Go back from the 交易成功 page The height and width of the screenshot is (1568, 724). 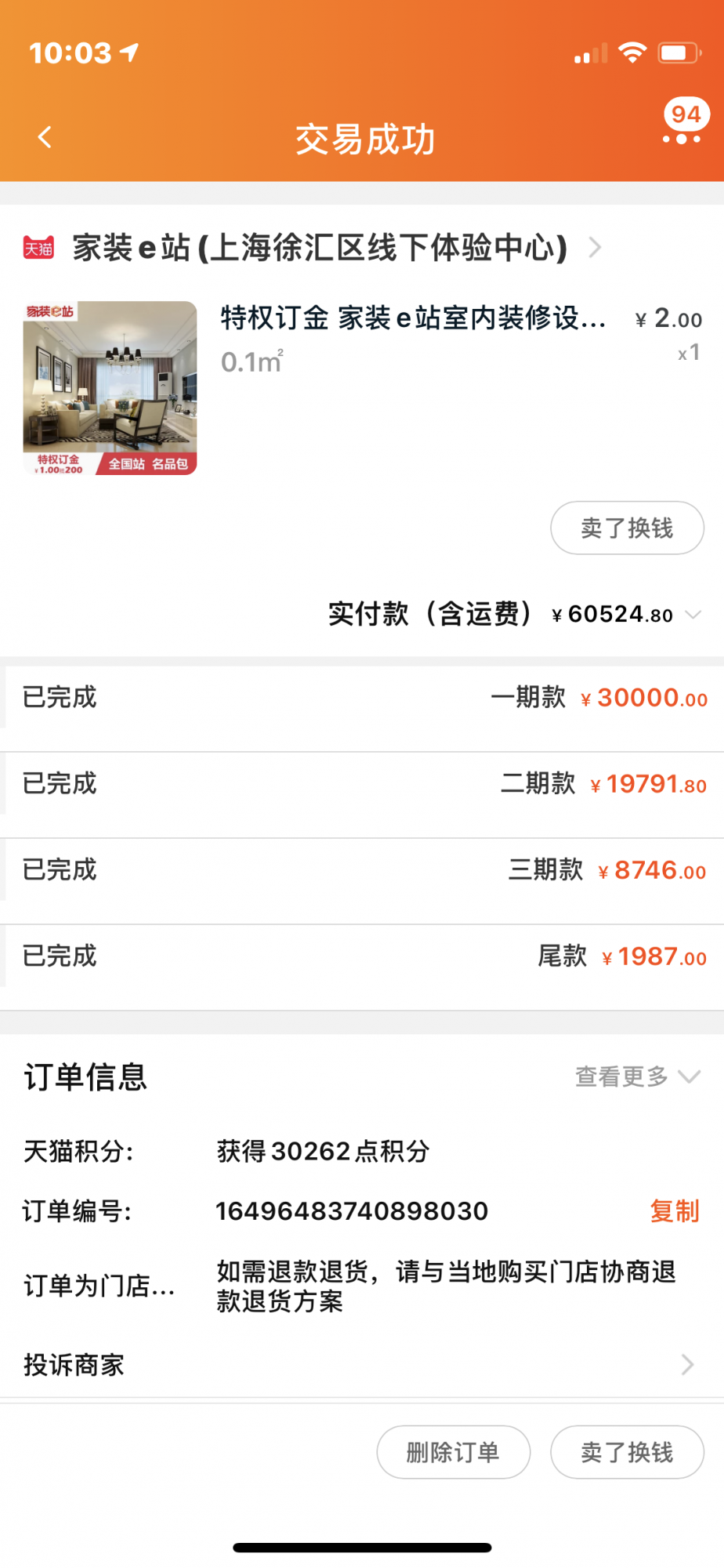[45, 138]
